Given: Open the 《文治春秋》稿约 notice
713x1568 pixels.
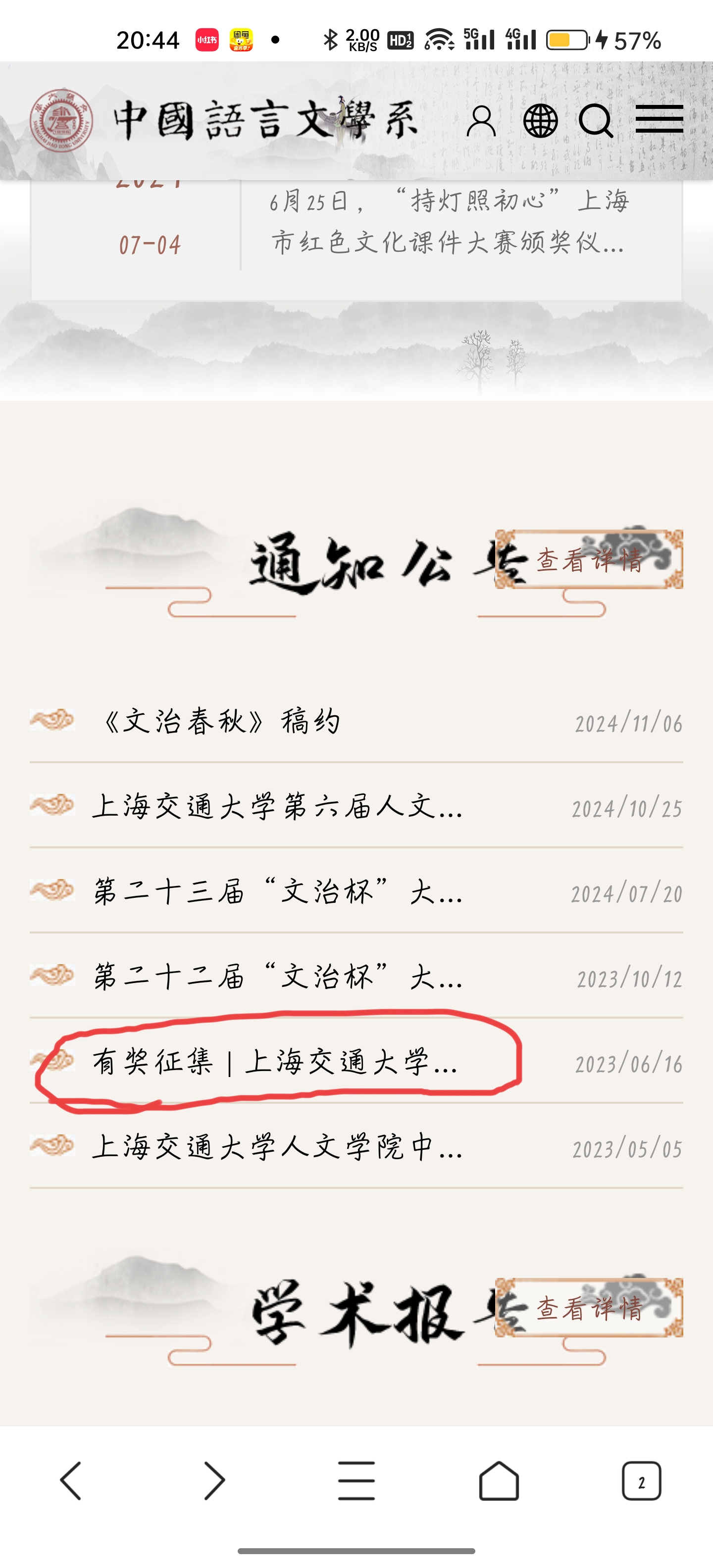Looking at the screenshot, I should point(219,722).
